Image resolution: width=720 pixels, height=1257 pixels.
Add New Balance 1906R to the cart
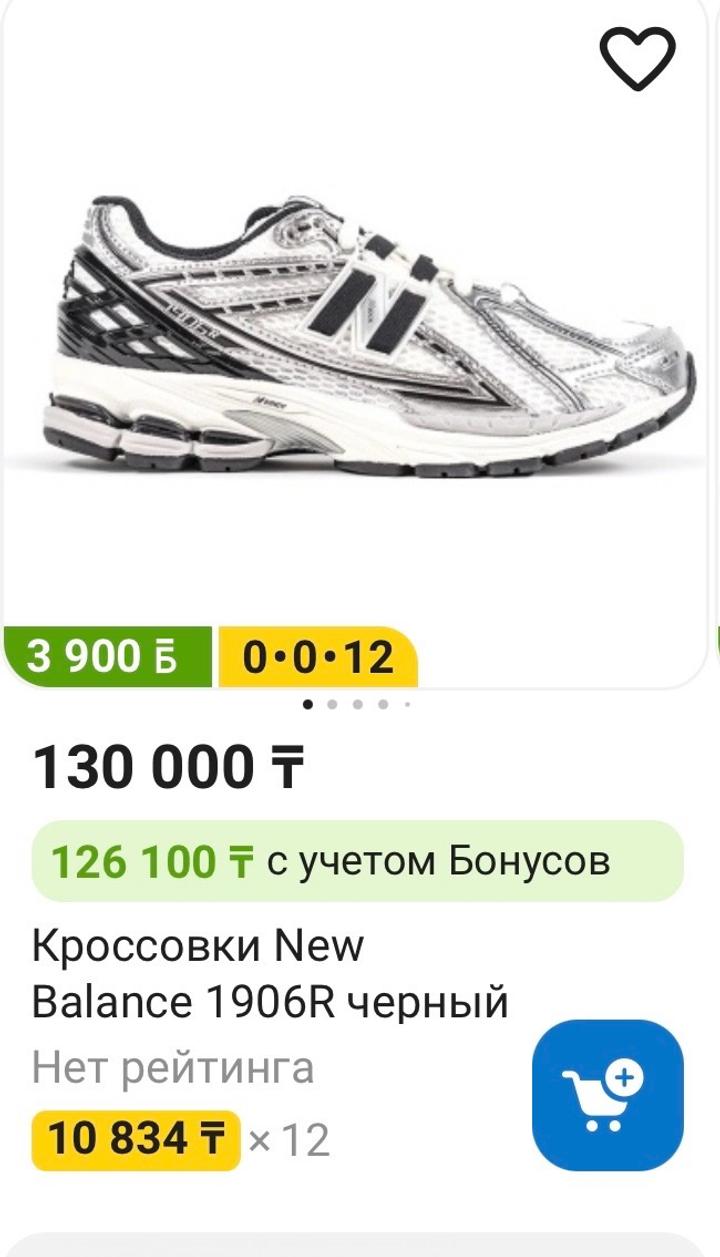coord(607,1097)
